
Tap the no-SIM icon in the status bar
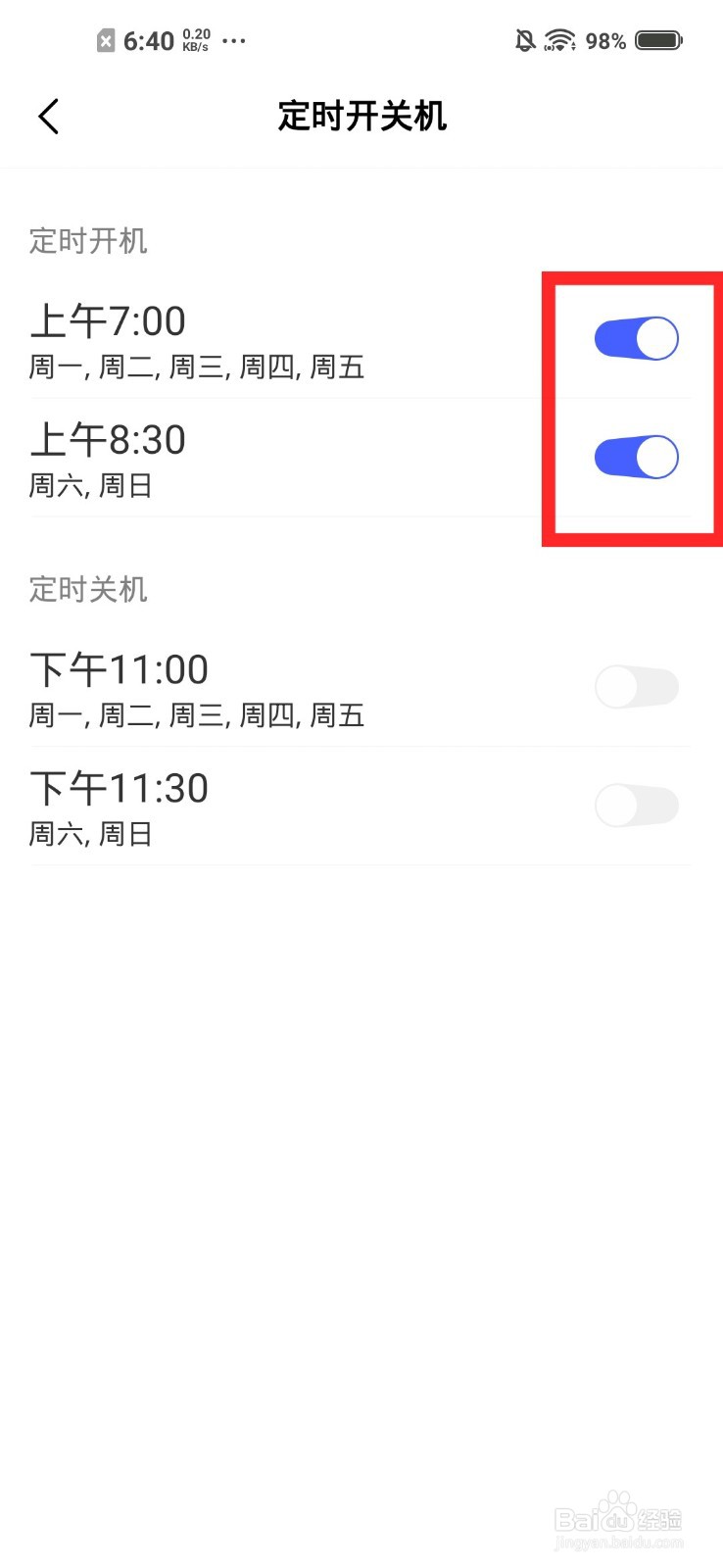tap(106, 39)
